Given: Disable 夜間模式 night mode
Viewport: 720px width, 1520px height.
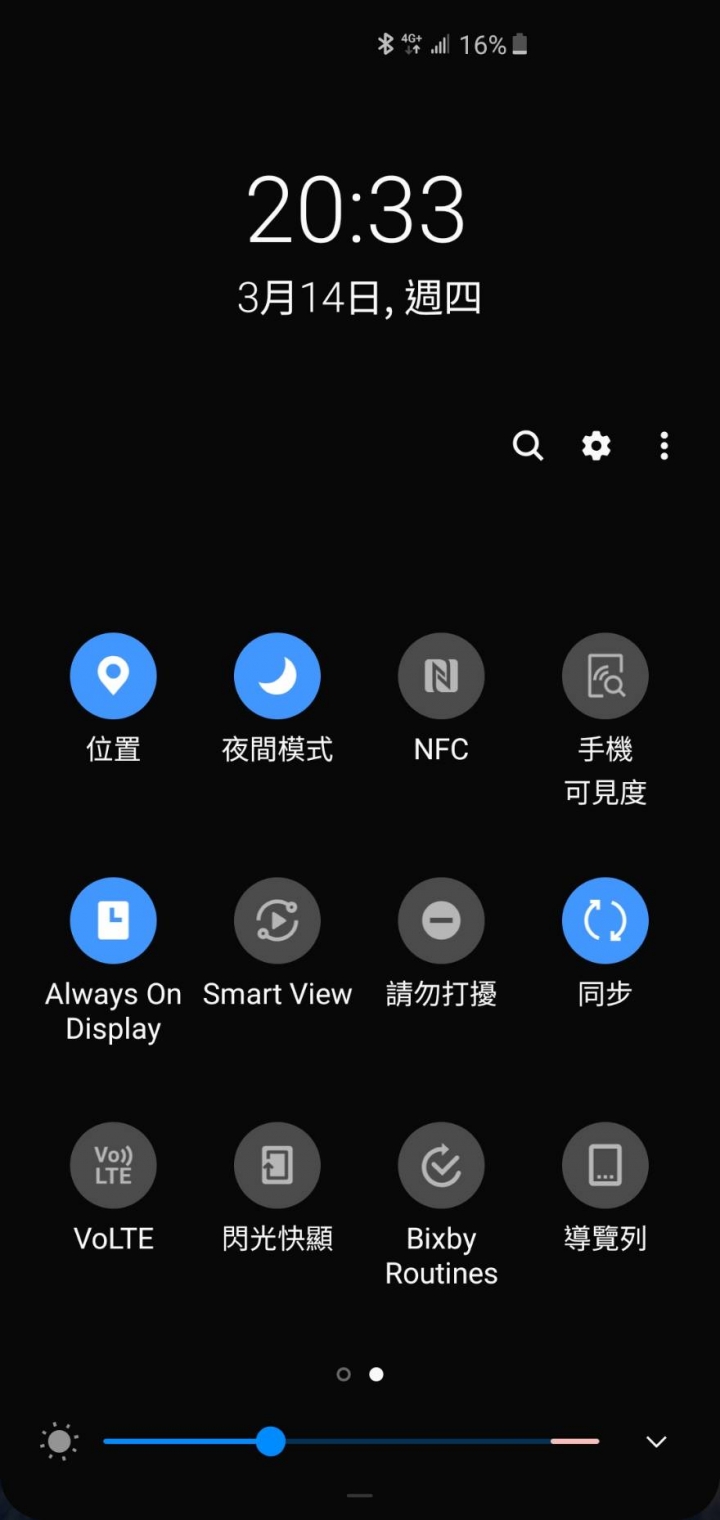Looking at the screenshot, I should pyautogui.click(x=277, y=676).
